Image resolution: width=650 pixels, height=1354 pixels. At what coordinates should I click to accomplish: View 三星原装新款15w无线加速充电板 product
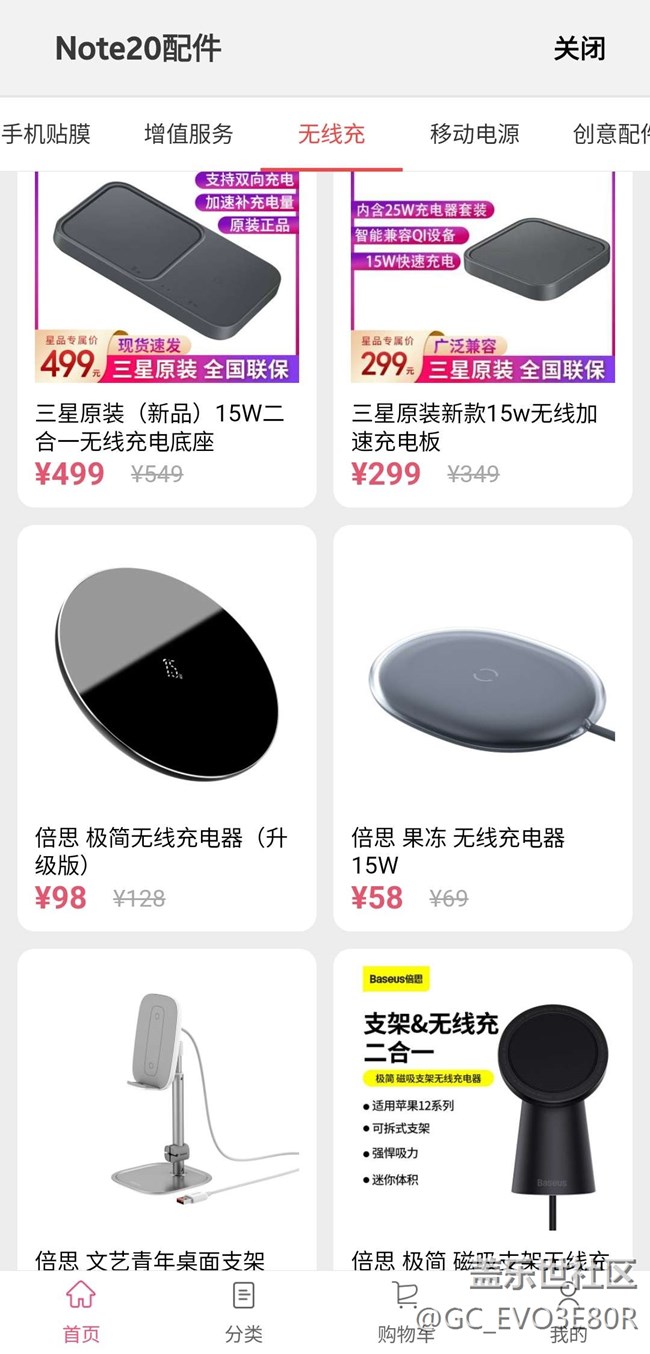coord(482,330)
